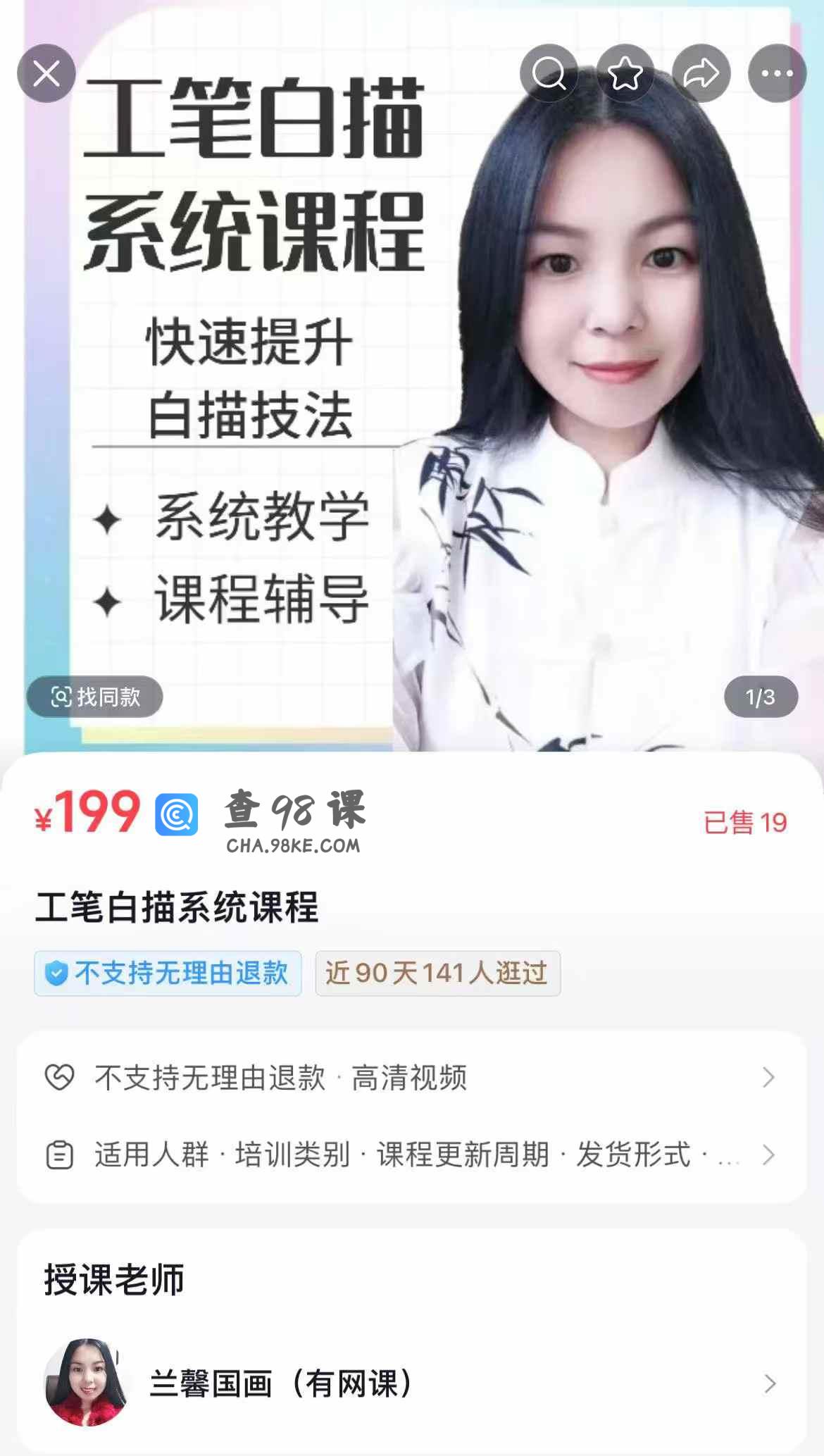The width and height of the screenshot is (824, 1456).
Task: Expand the 适用人群 · 培训类别 specifications row
Action: point(411,1155)
